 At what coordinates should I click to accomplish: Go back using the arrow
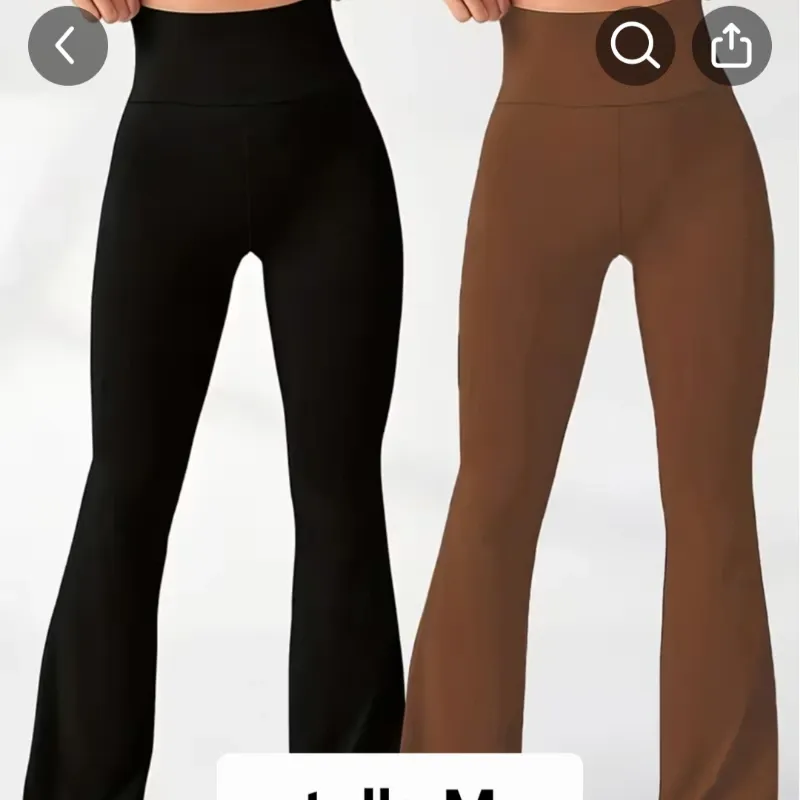point(68,46)
